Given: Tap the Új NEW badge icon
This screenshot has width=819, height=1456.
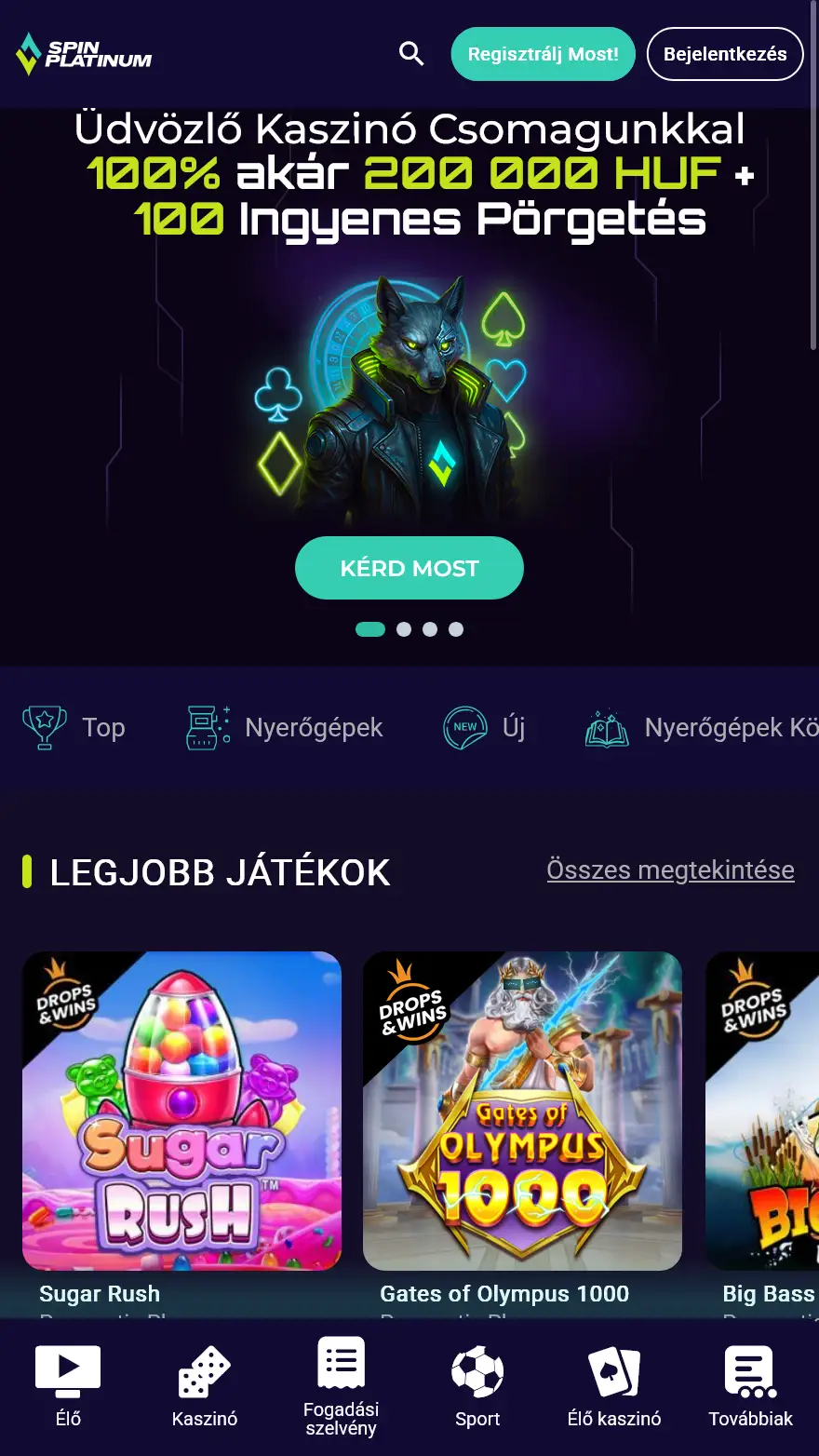Looking at the screenshot, I should tap(465, 727).
